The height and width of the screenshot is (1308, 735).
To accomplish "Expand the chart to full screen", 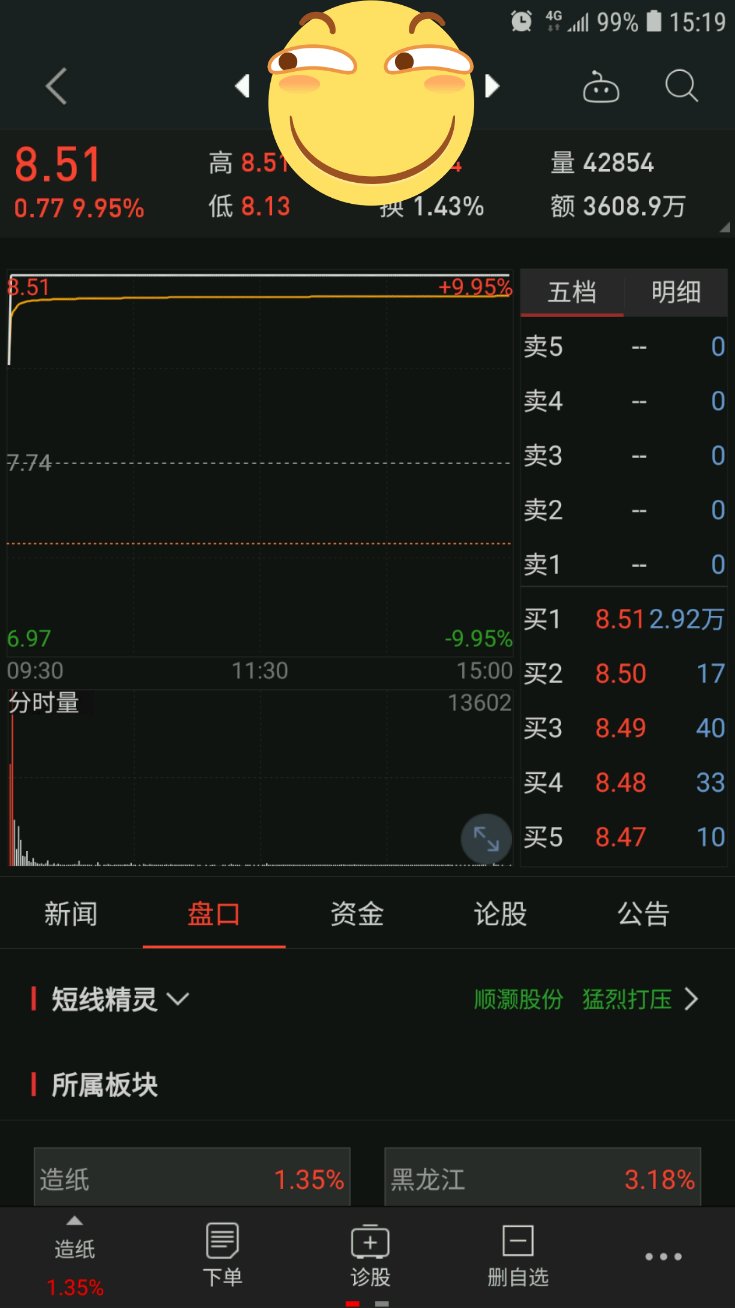I will (x=486, y=839).
